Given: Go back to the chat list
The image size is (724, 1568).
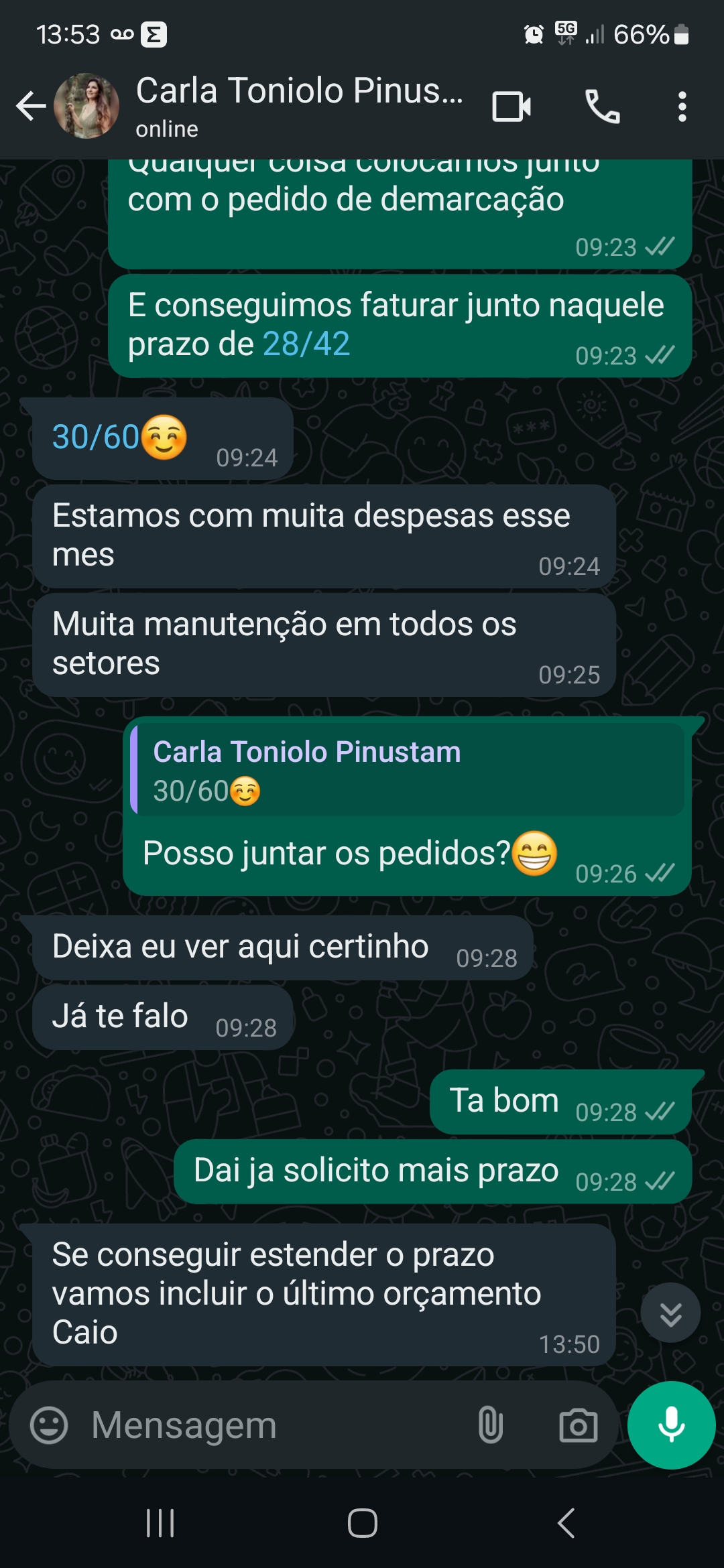Looking at the screenshot, I should 31,107.
